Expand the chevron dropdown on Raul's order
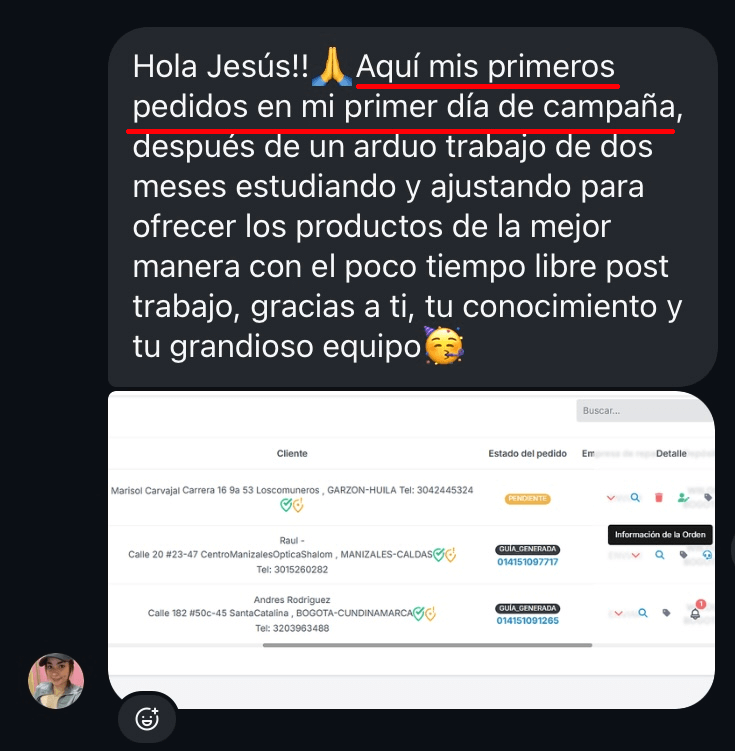This screenshot has width=735, height=751. point(636,555)
